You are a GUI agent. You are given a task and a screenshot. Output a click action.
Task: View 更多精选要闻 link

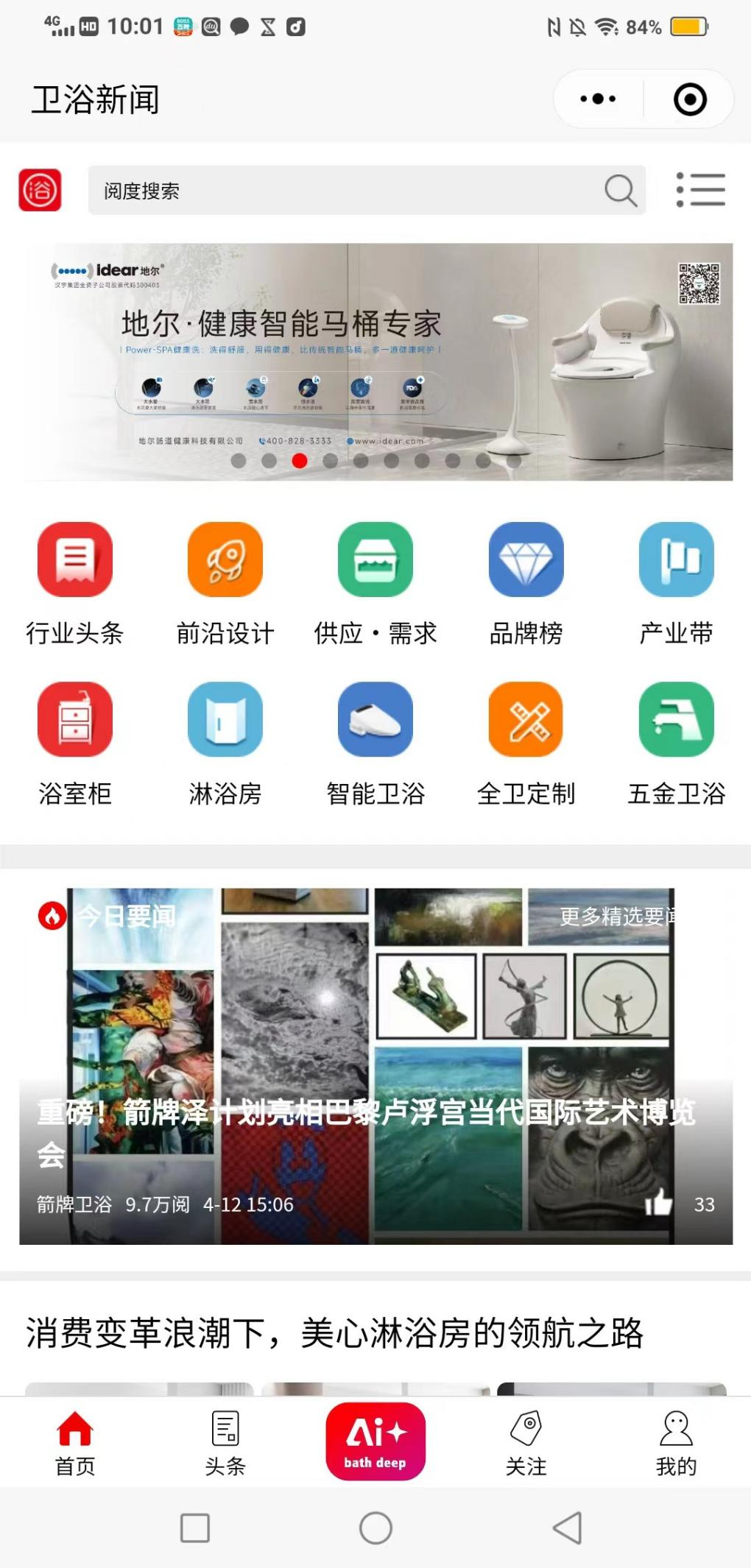(617, 917)
